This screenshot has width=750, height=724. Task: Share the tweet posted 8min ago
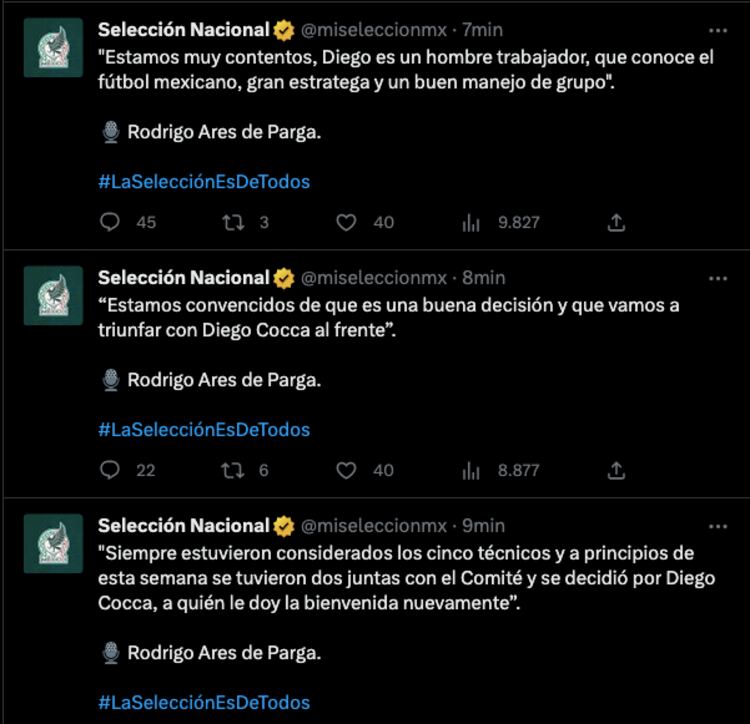617,469
